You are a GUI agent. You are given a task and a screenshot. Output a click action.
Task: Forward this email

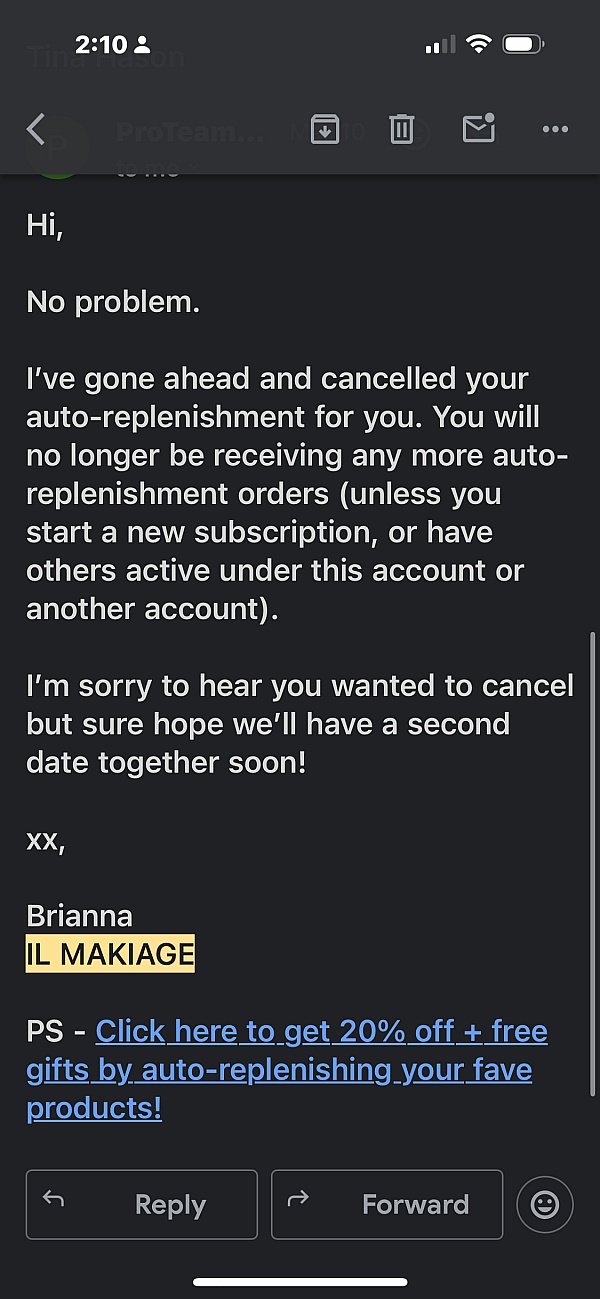point(387,1205)
